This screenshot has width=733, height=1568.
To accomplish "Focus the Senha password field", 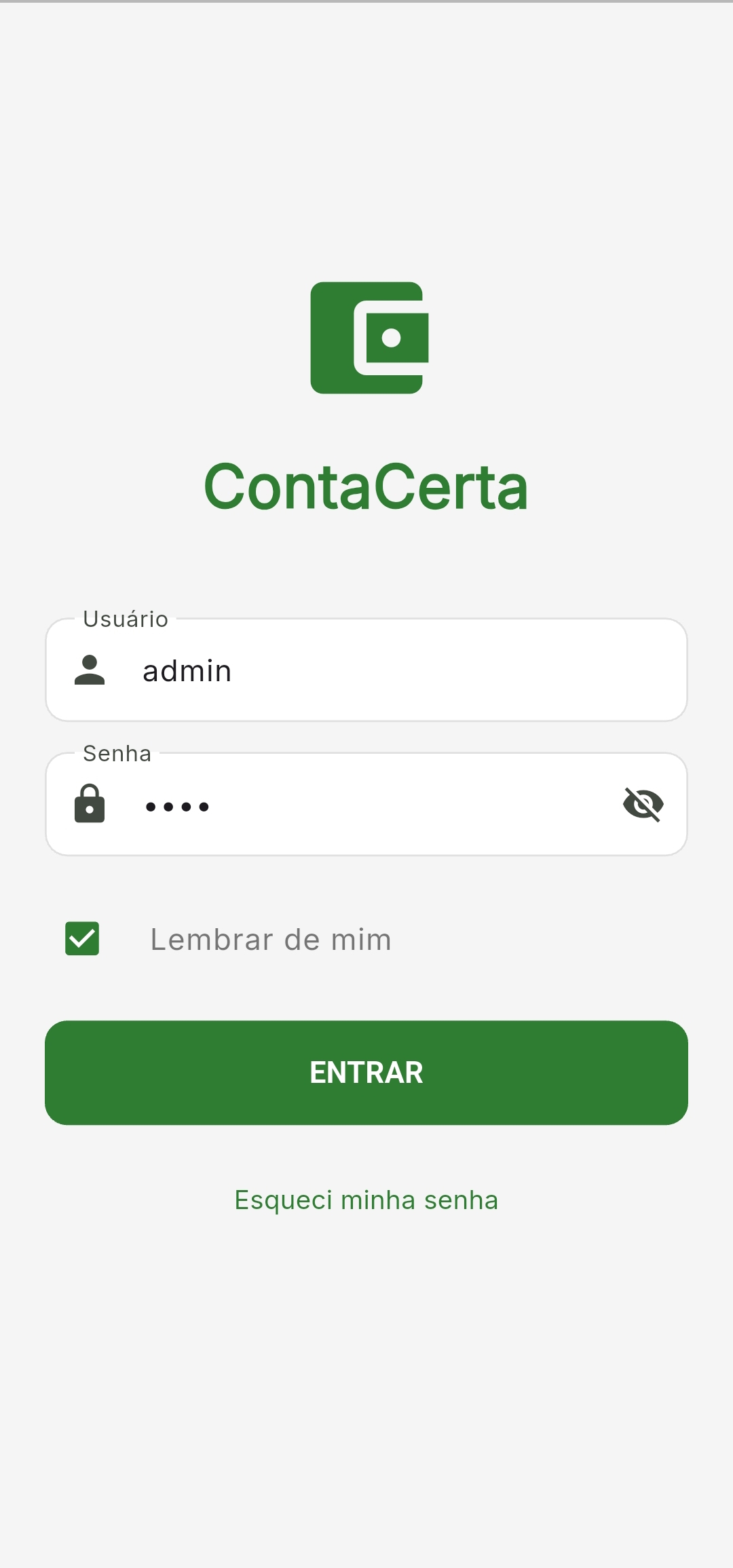I will (366, 804).
